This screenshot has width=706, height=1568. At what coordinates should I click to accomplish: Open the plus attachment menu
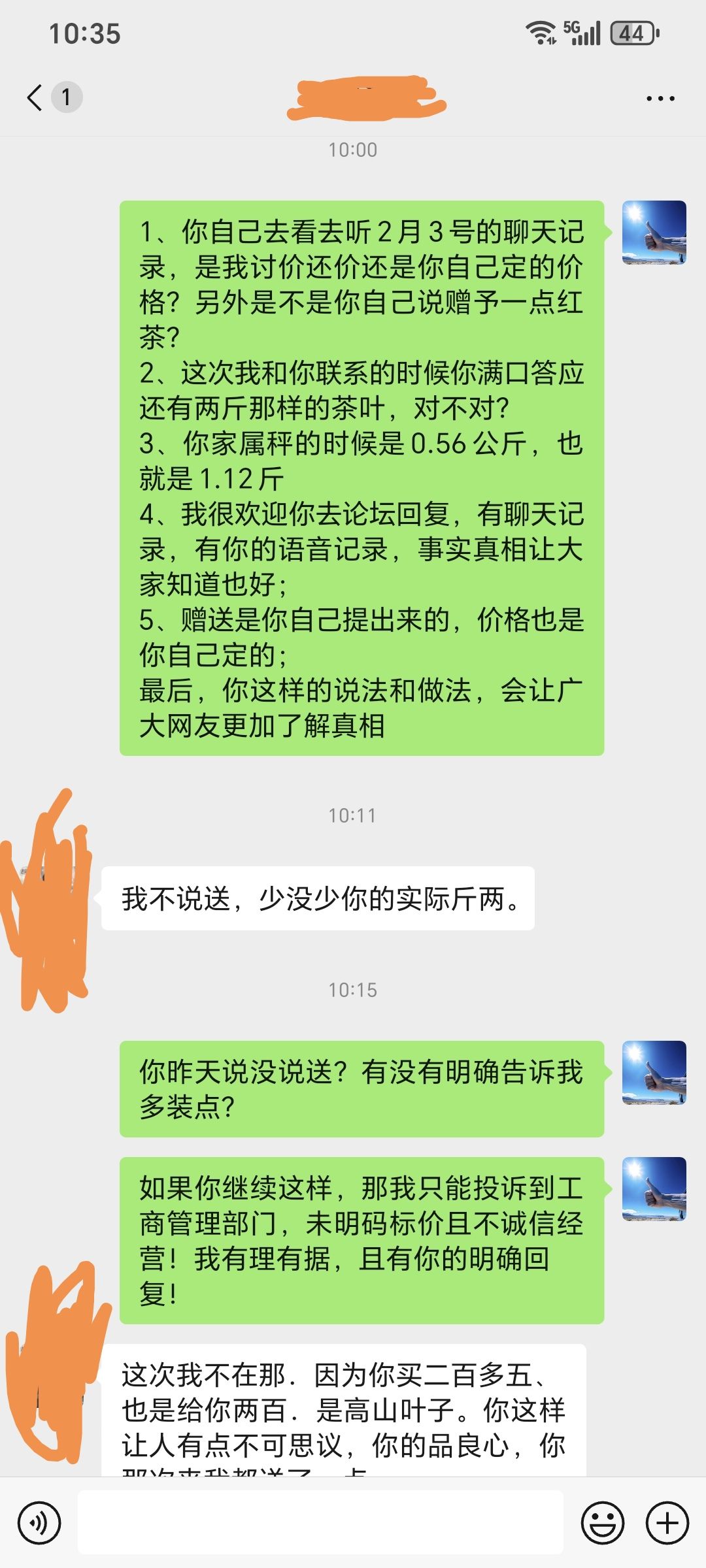(667, 1523)
